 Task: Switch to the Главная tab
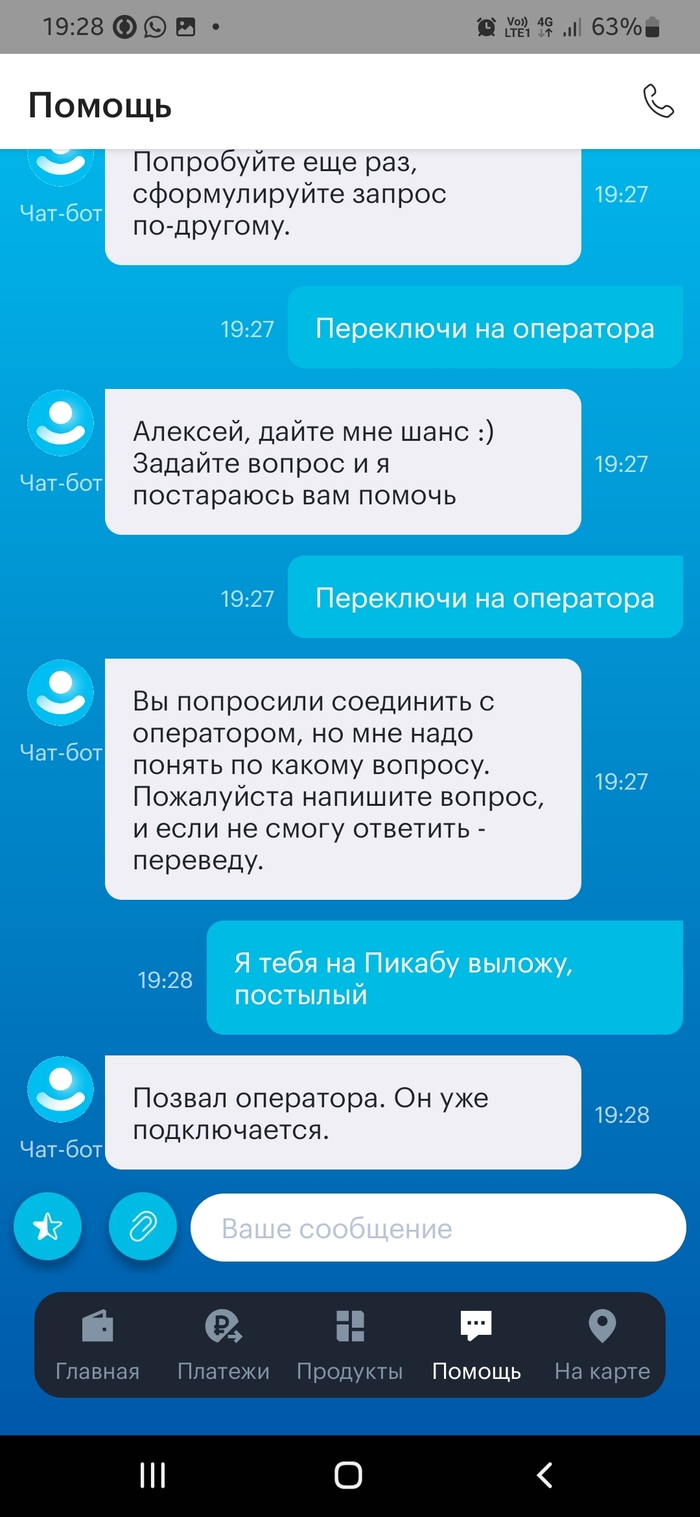(97, 1345)
